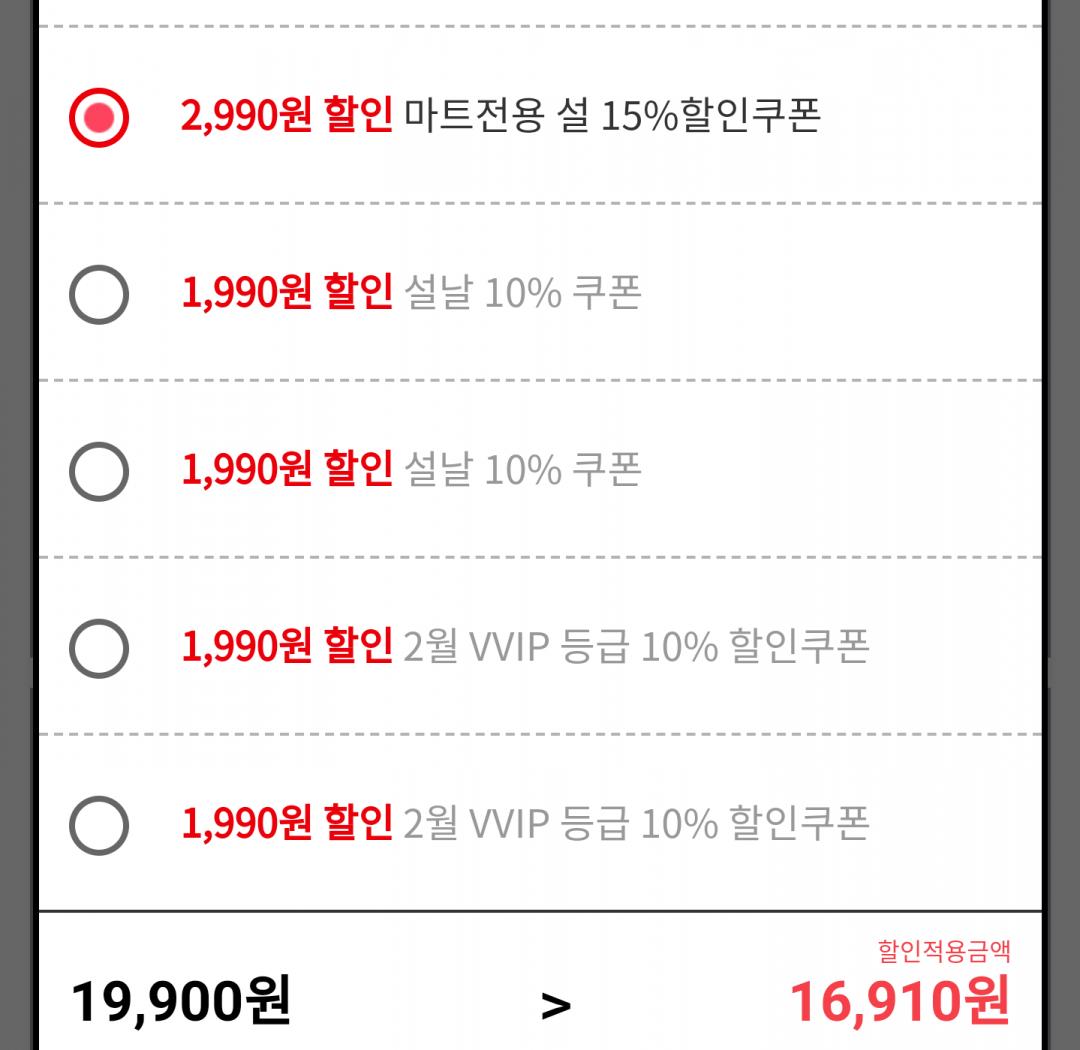Screen dimensions: 1080x1050
Task: Select the 마트전용 설 15% 할인쿠폰 option
Action: (98, 118)
